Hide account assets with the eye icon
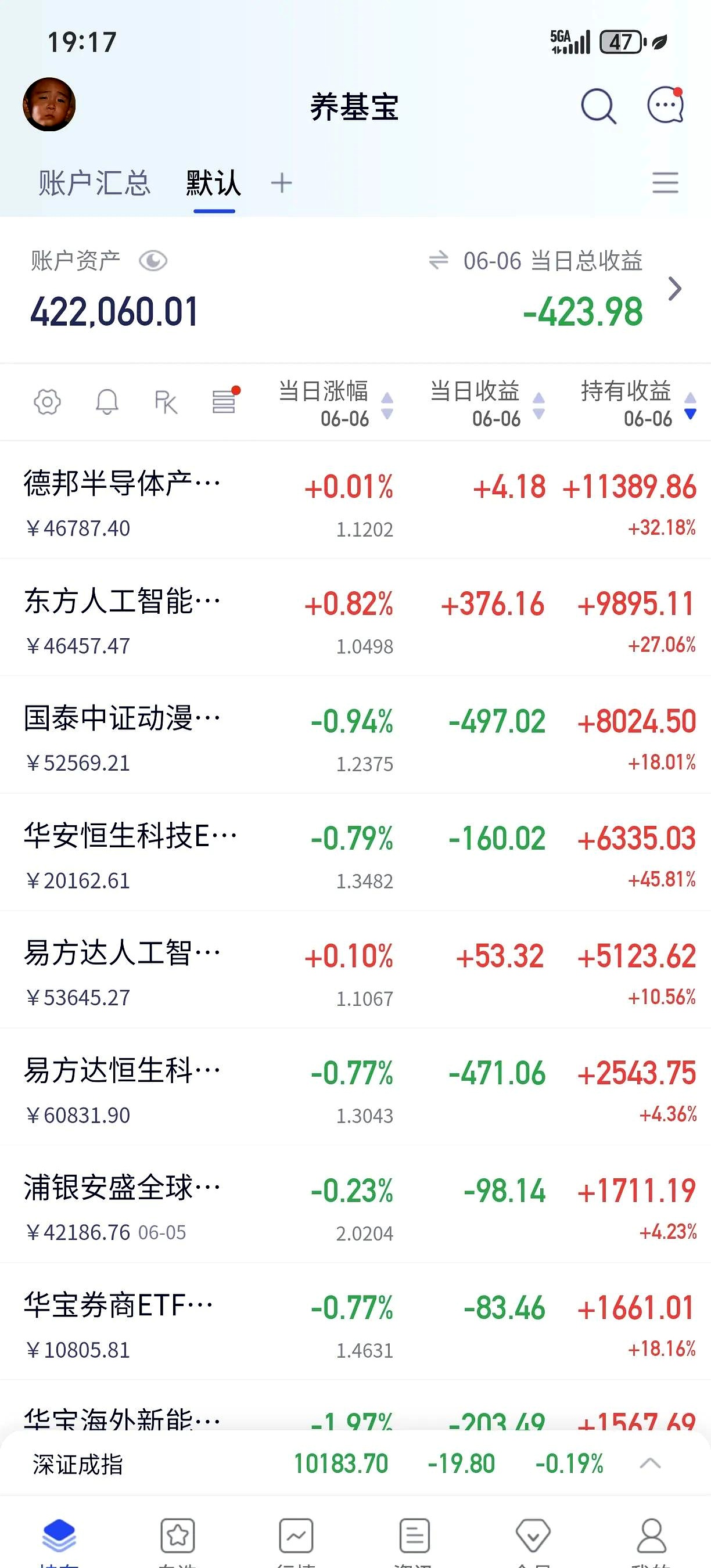Screen dimensions: 711x1568 tap(153, 261)
